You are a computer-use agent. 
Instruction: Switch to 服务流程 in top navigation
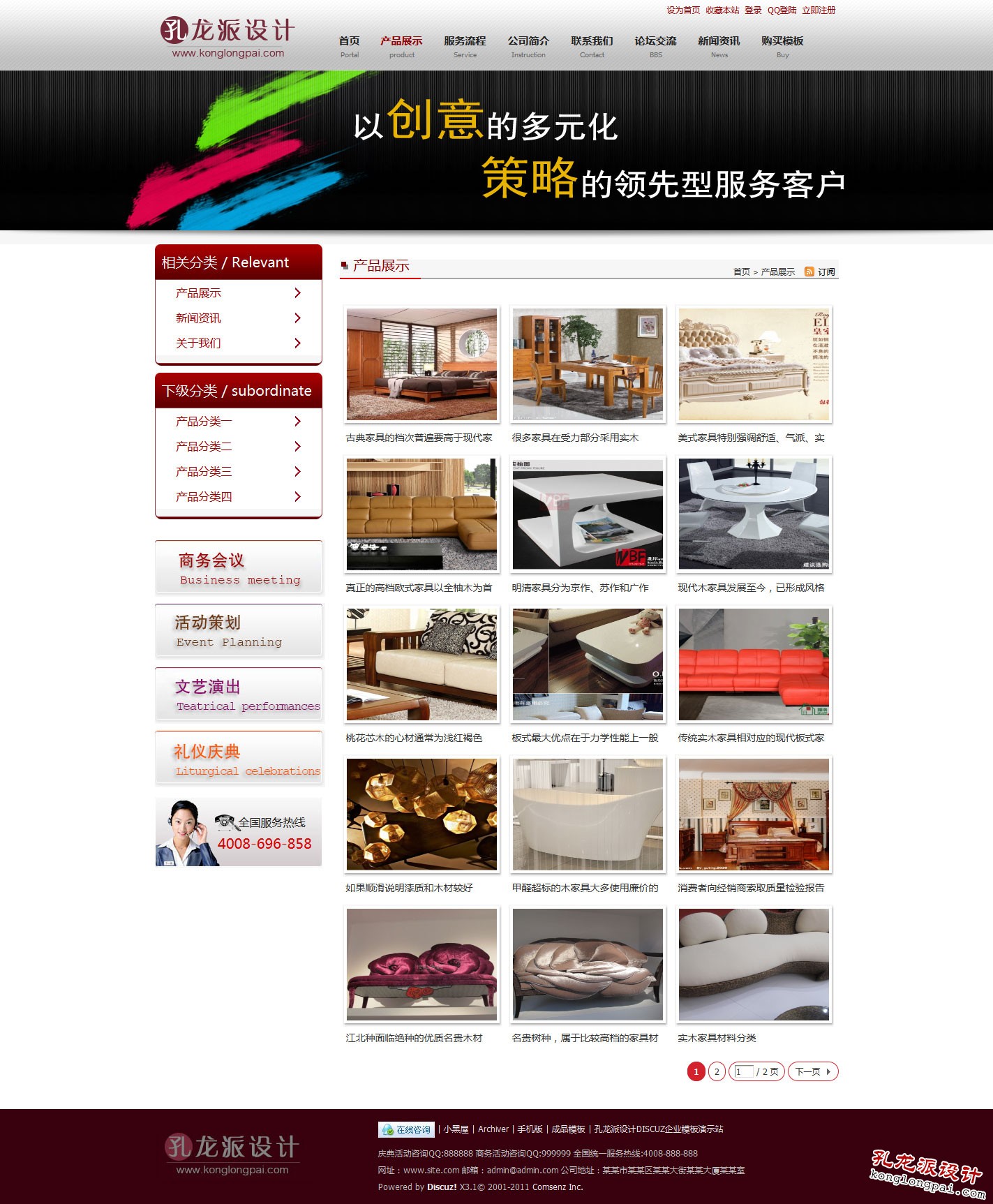pyautogui.click(x=465, y=45)
